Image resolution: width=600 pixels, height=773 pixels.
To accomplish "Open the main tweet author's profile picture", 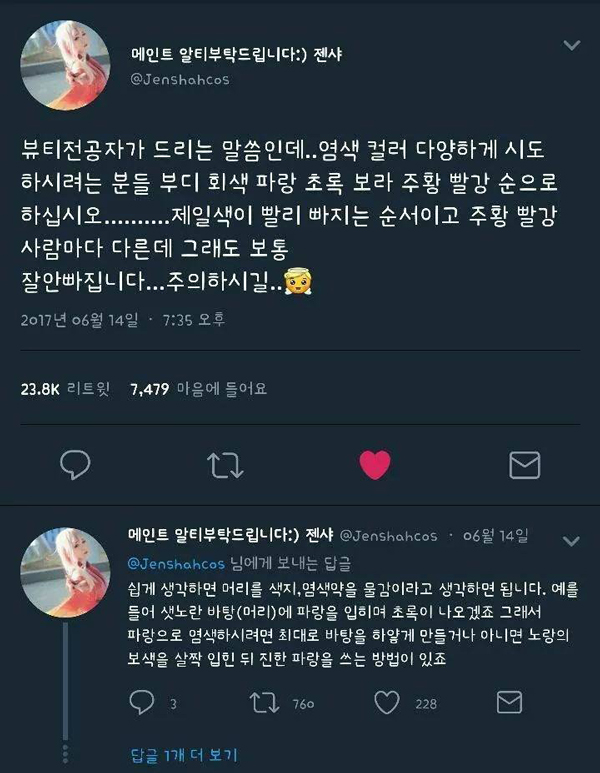I will click(65, 66).
